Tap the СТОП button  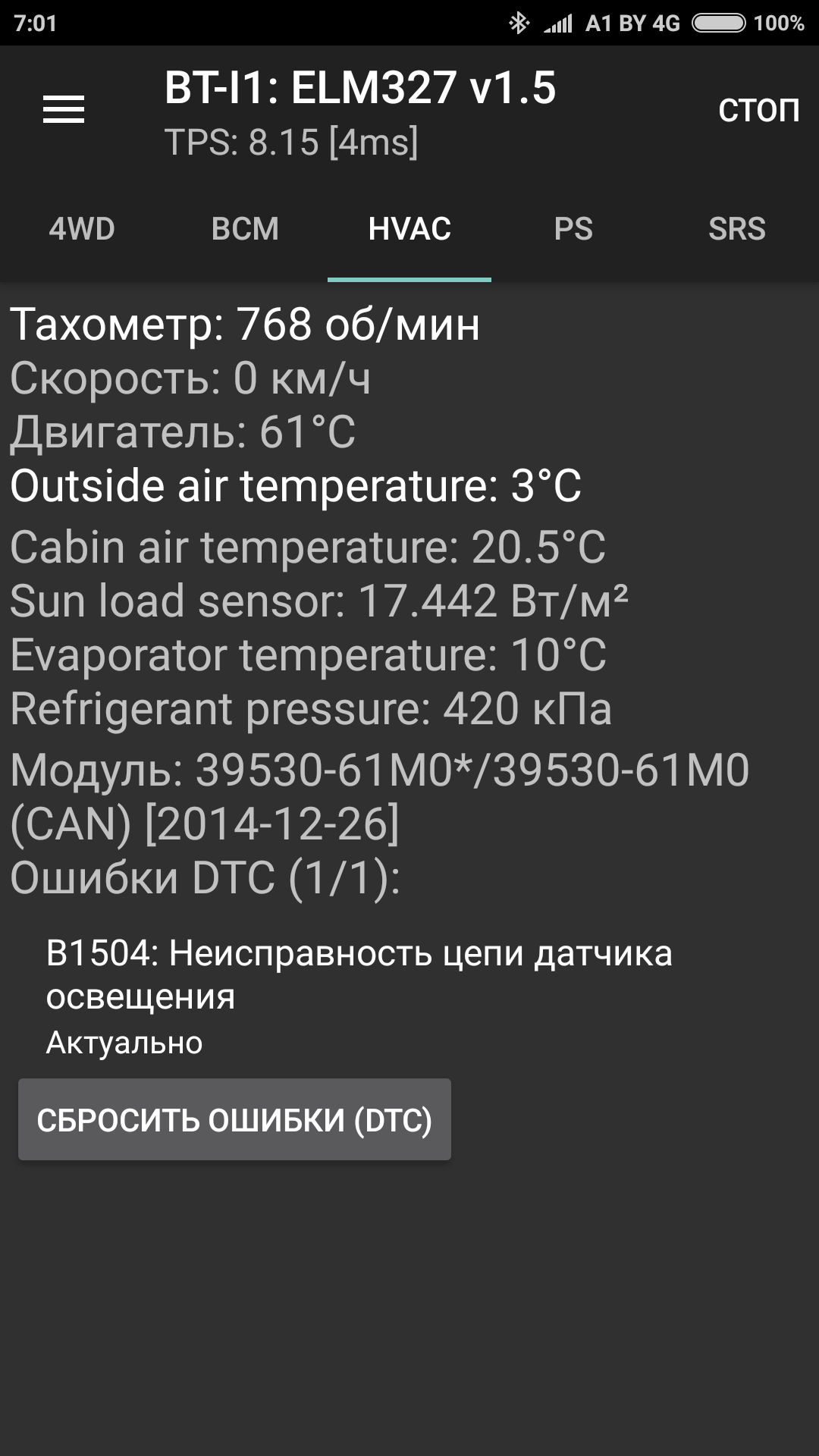click(758, 111)
